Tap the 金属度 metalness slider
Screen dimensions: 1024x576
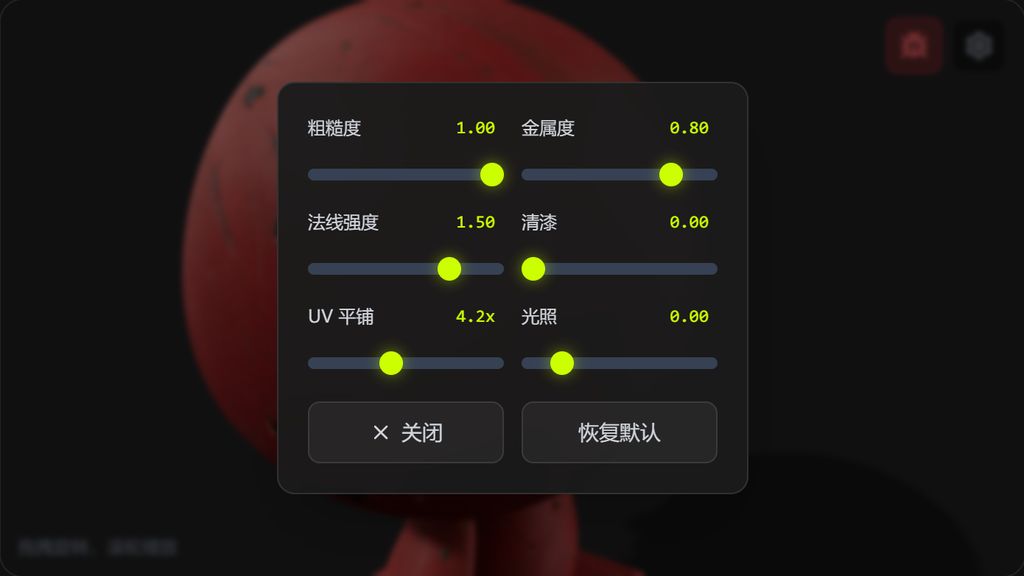619,175
